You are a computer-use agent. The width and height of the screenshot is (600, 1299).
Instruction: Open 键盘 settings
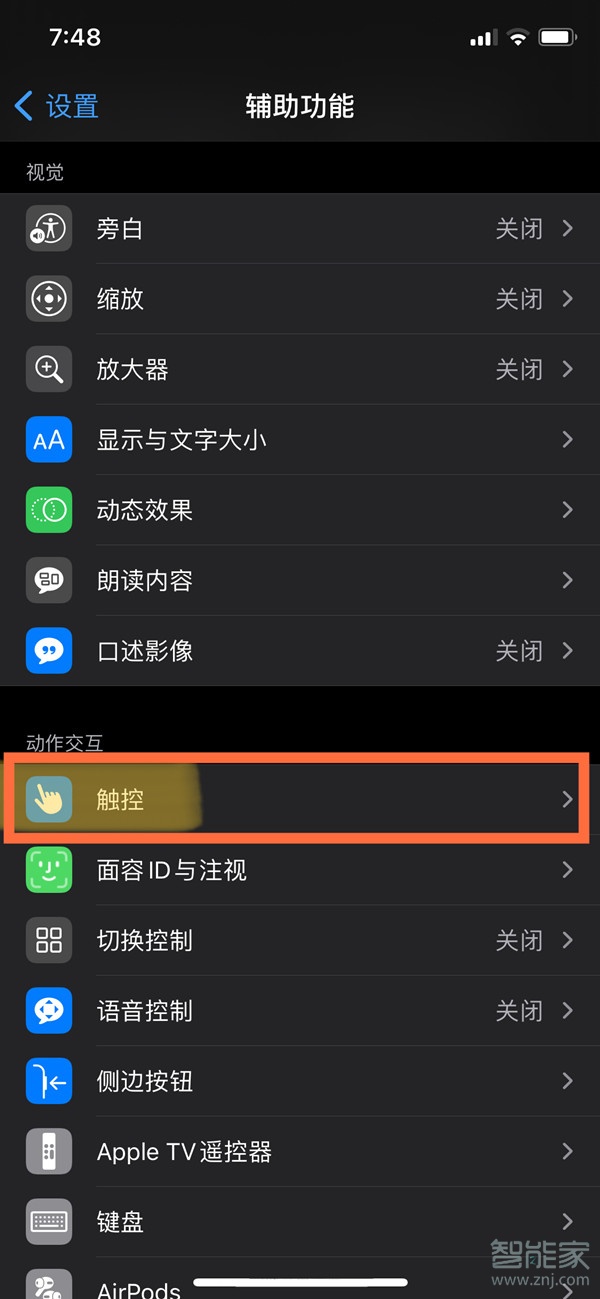coord(300,1222)
